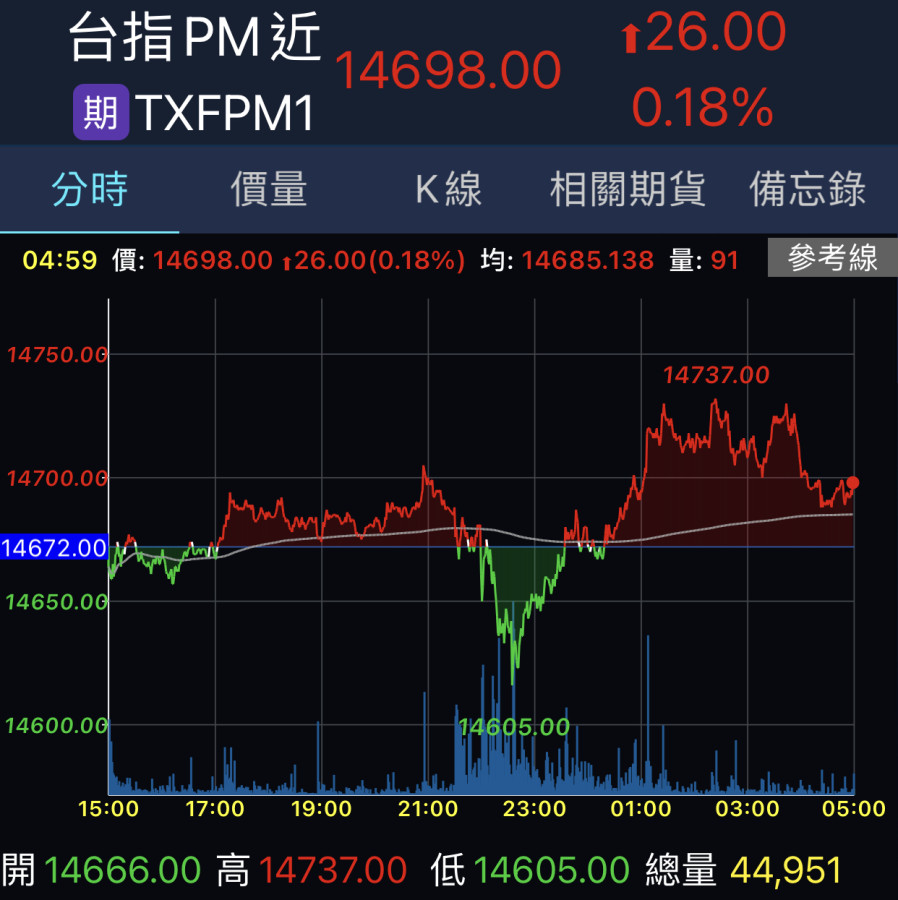Open the 價量 tab

tap(269, 189)
